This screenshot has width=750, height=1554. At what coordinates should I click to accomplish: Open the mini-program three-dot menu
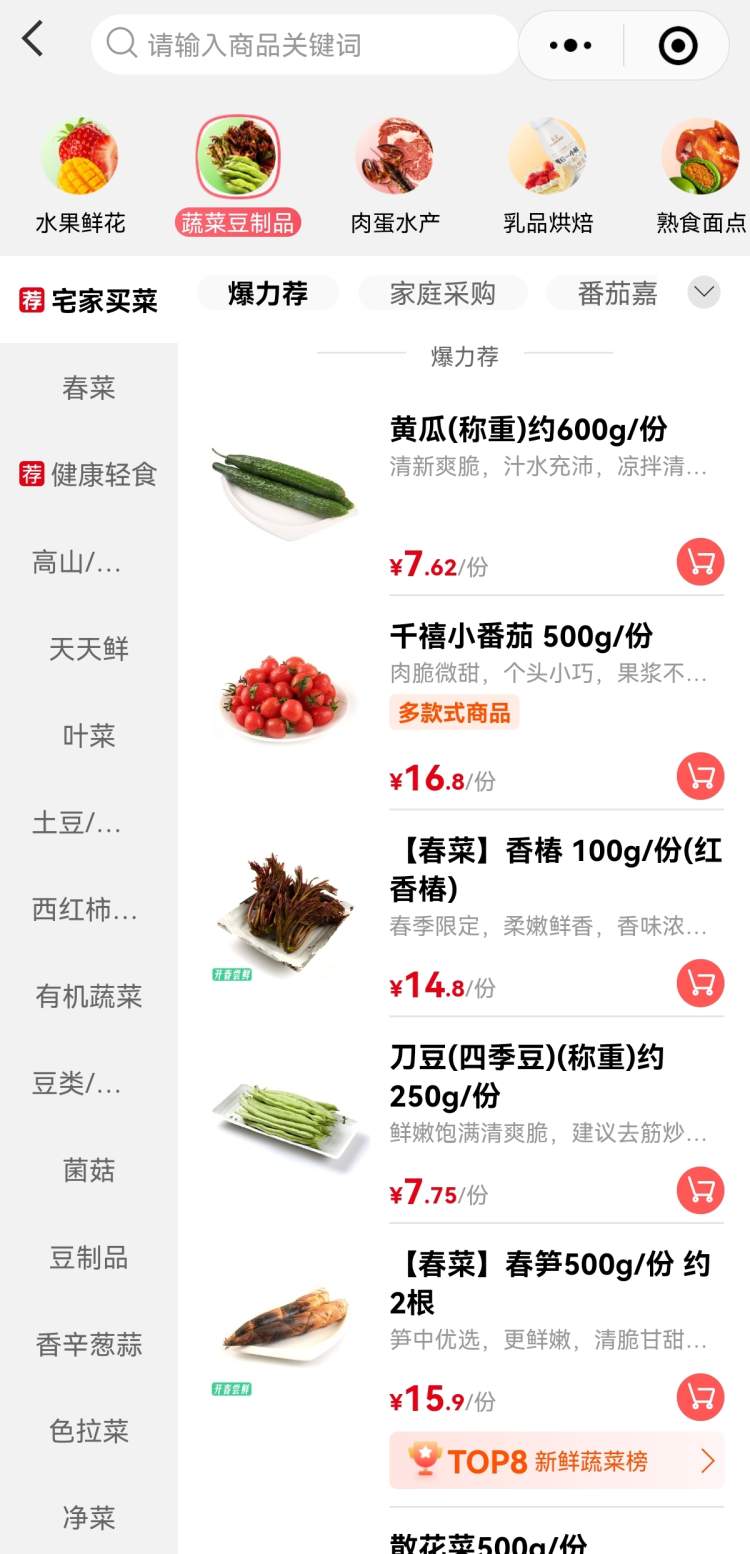click(x=571, y=45)
